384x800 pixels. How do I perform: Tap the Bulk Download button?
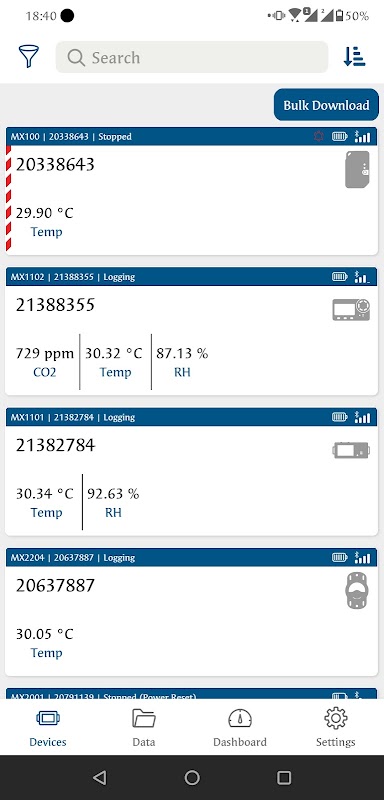pyautogui.click(x=326, y=105)
